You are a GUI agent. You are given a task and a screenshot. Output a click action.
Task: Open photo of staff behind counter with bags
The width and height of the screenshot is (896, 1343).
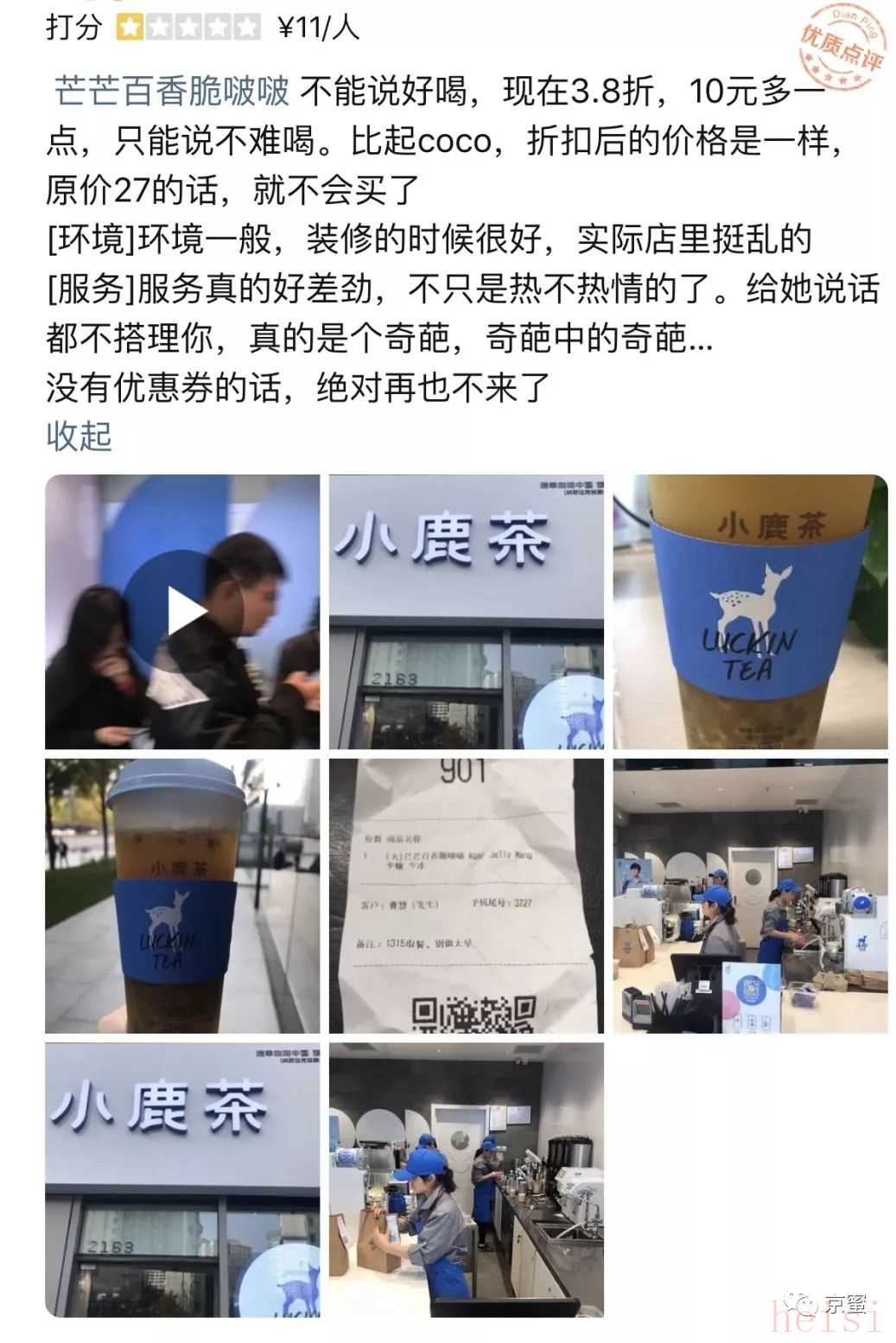pyautogui.click(x=750, y=895)
